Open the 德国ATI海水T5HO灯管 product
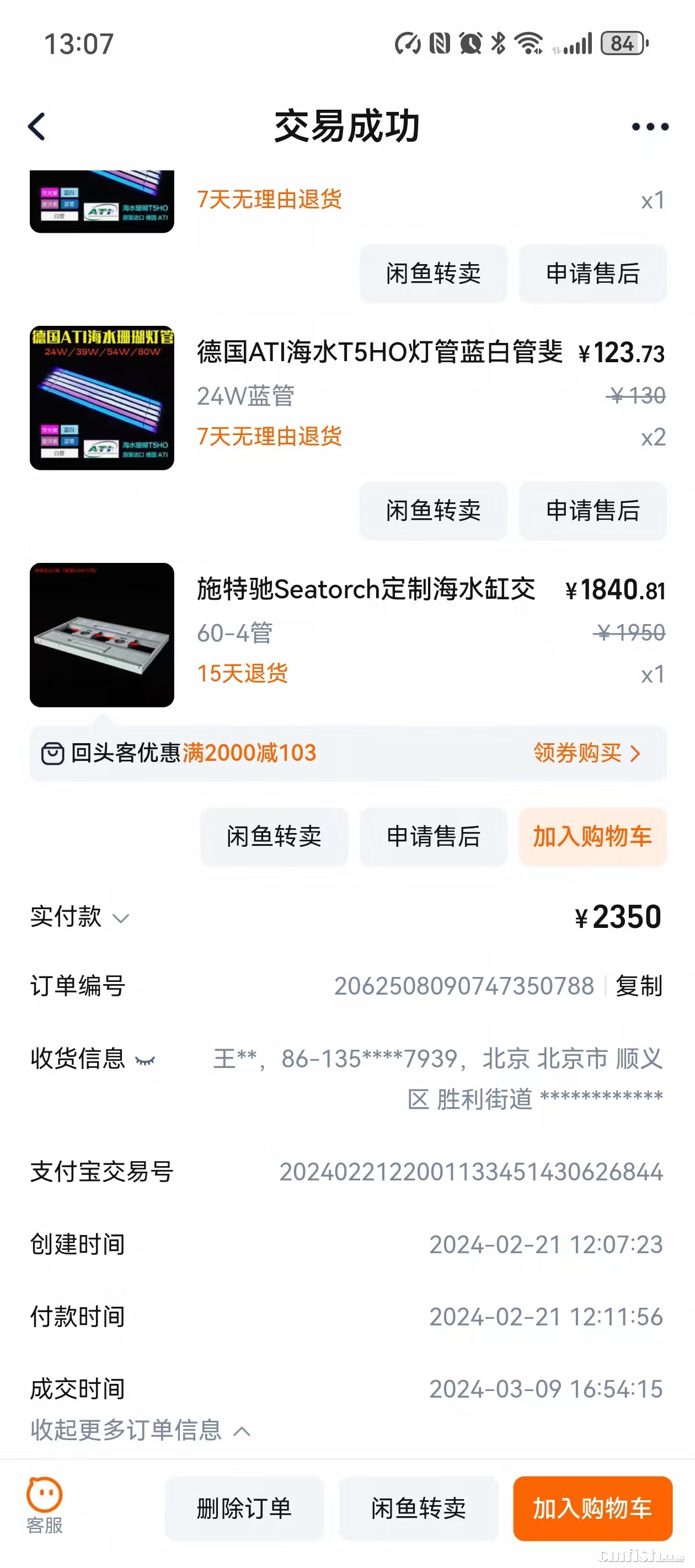 [x=379, y=352]
